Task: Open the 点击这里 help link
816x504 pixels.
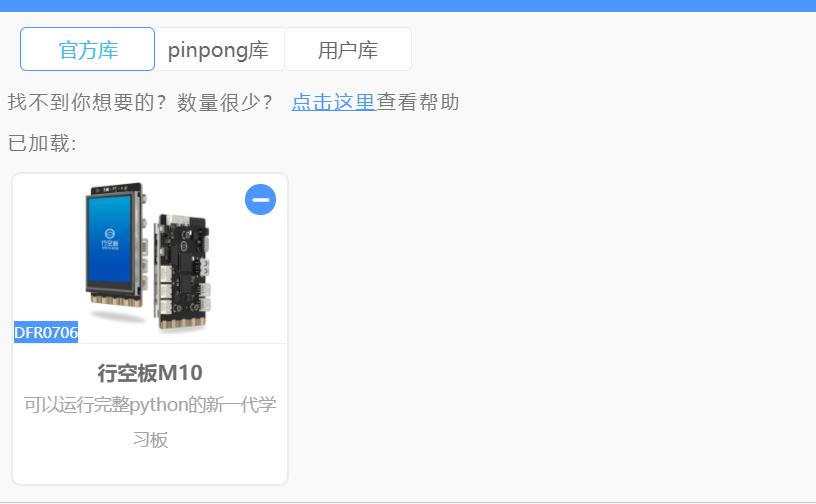Action: (333, 102)
